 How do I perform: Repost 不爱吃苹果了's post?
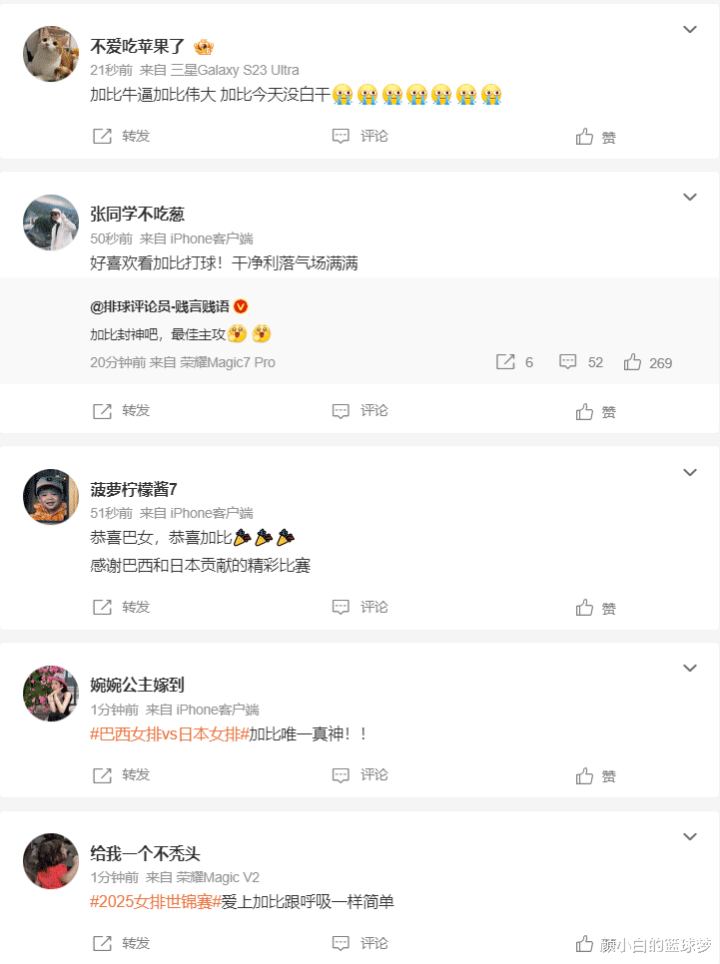(x=120, y=136)
